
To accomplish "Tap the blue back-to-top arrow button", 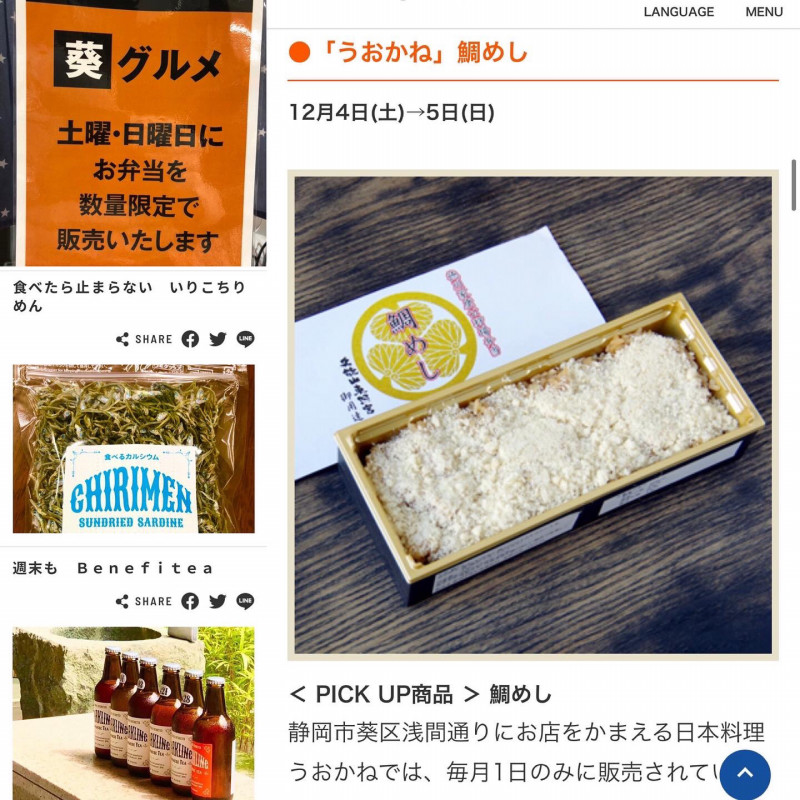I will [x=745, y=774].
